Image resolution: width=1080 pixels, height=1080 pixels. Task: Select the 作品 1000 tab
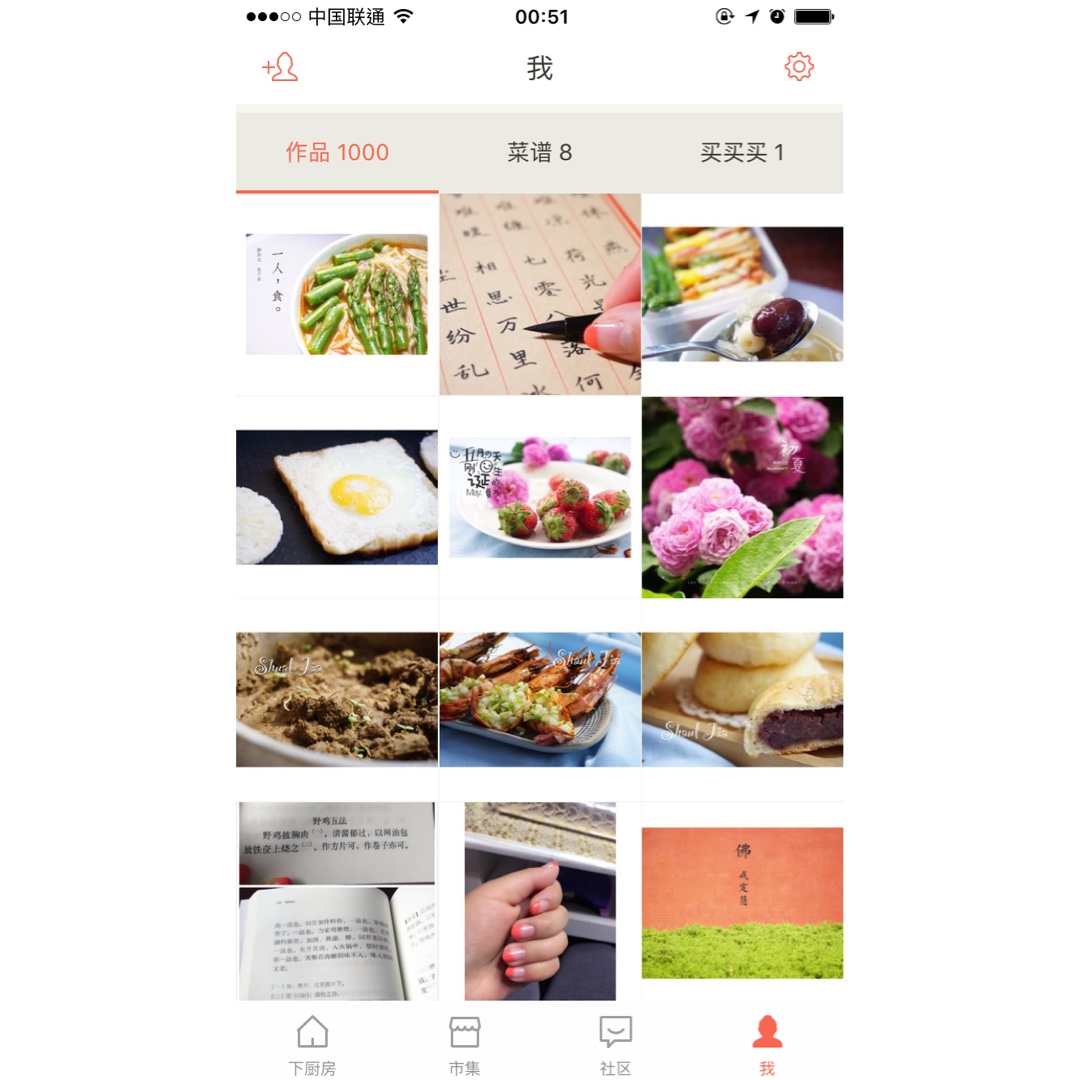(337, 153)
